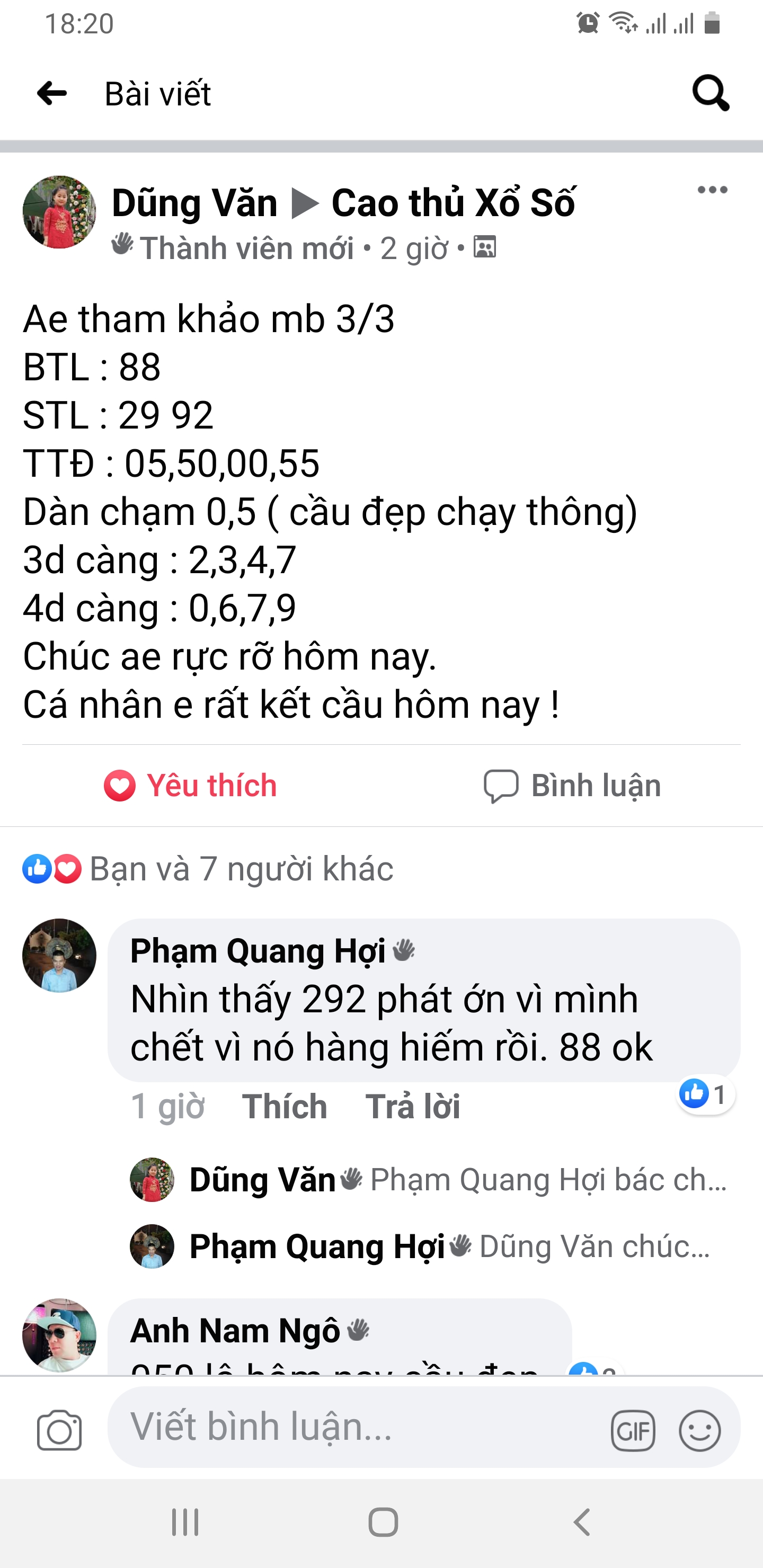Open Phạm Quang Hợi's reply to Dũng Văn
The image size is (763, 1568).
tap(420, 1246)
